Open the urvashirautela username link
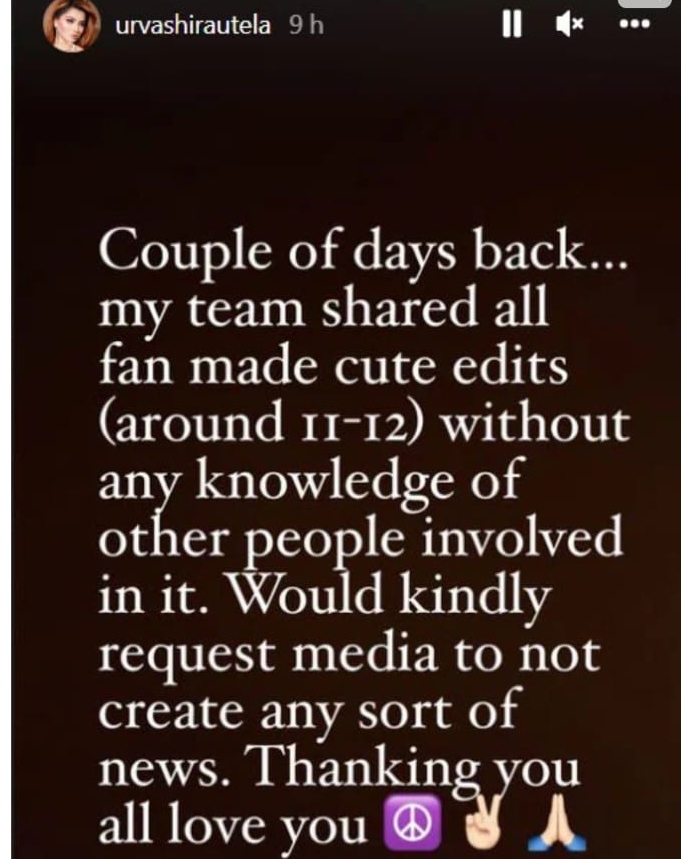Image resolution: width=698 pixels, height=859 pixels. tap(190, 27)
